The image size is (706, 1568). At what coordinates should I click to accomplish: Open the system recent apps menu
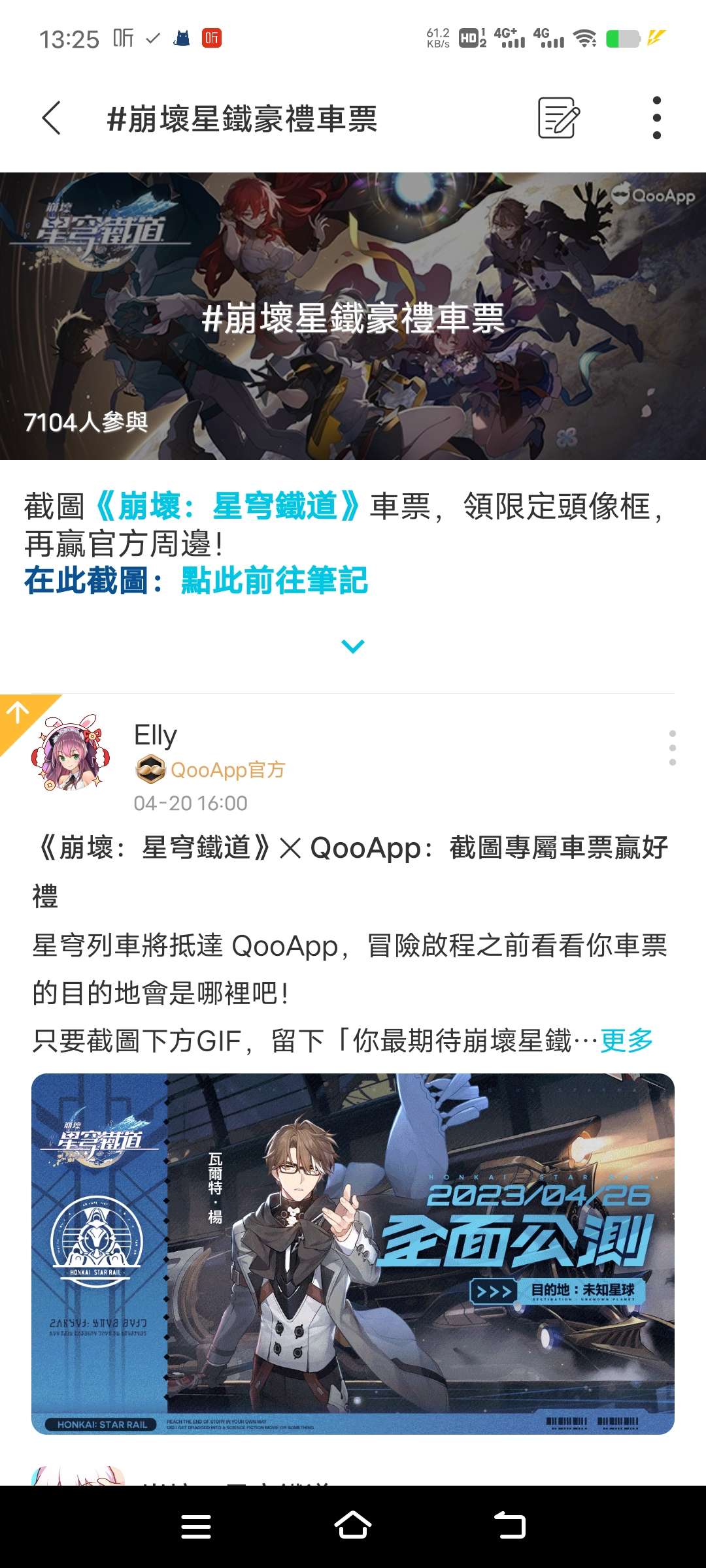tap(196, 1526)
